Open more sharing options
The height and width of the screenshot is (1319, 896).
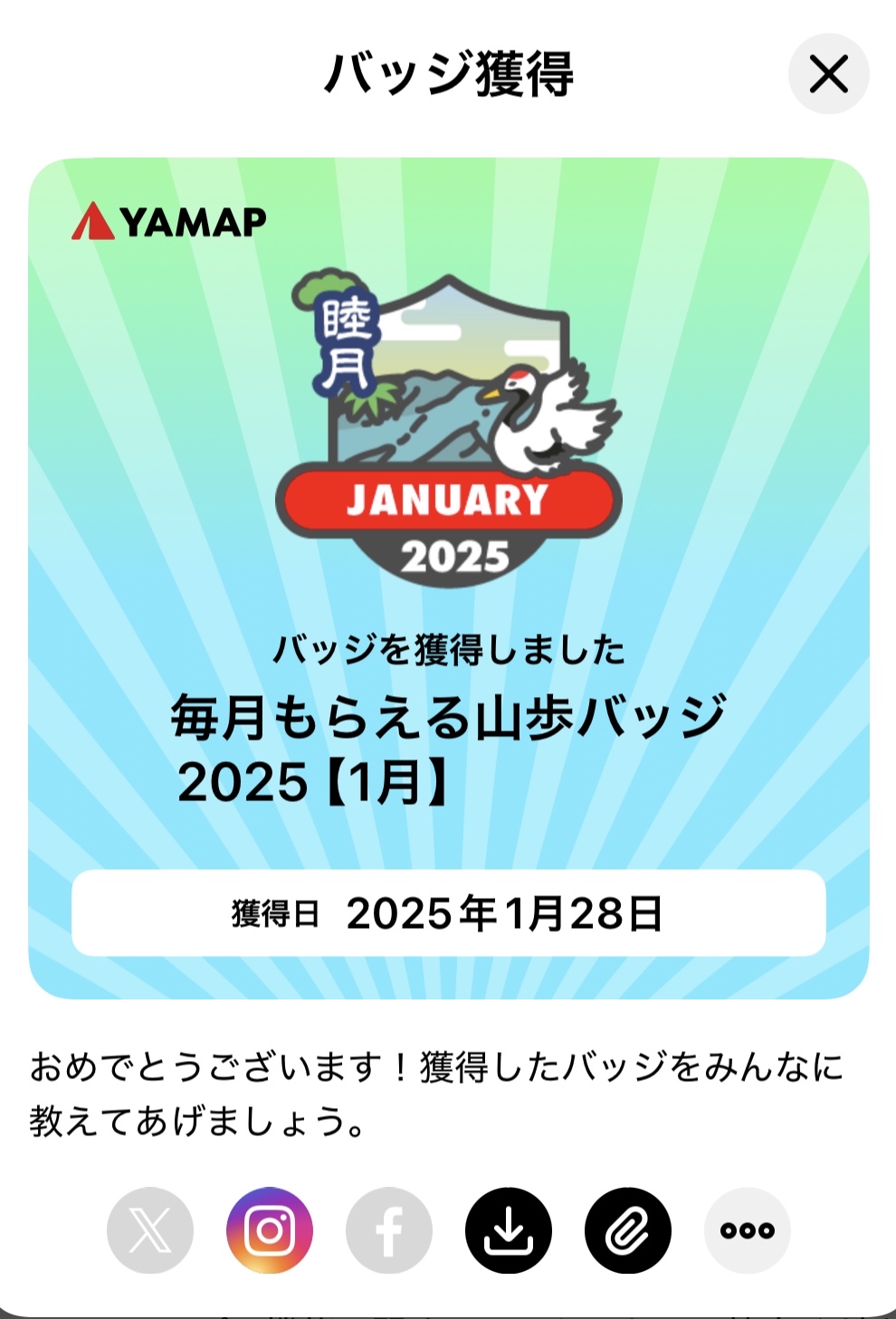coord(748,1230)
